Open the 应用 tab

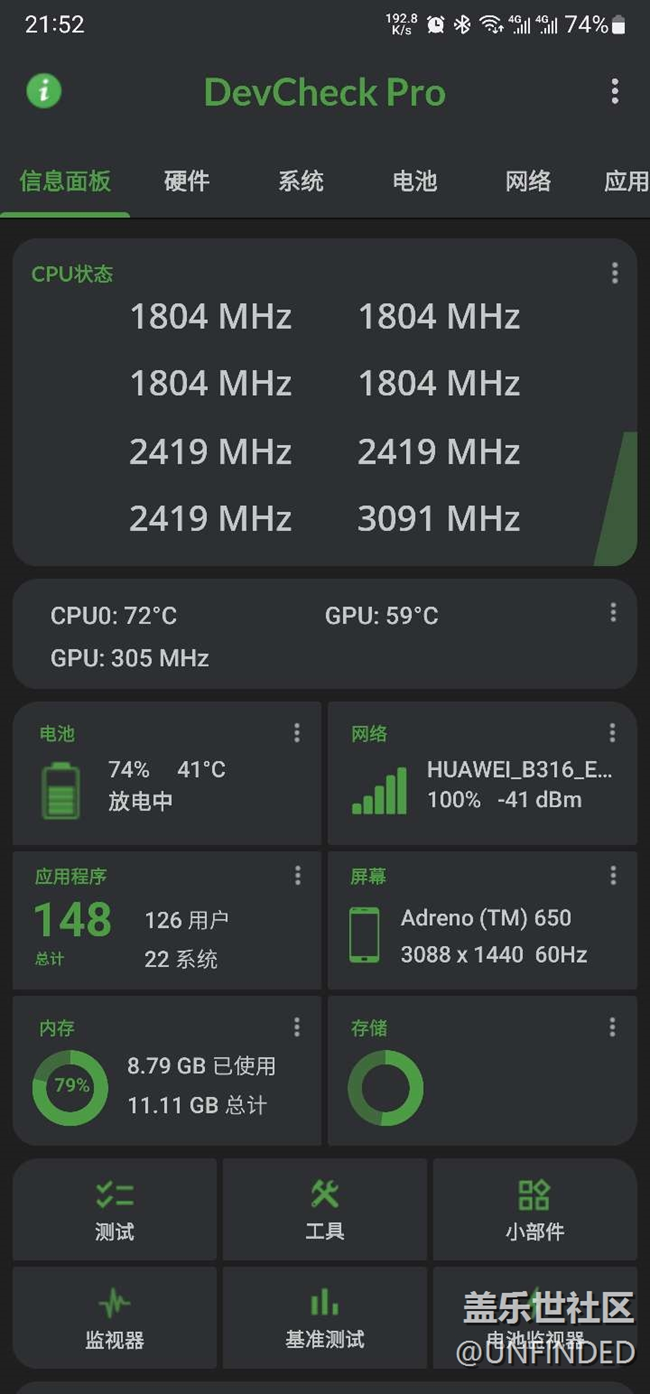point(626,181)
